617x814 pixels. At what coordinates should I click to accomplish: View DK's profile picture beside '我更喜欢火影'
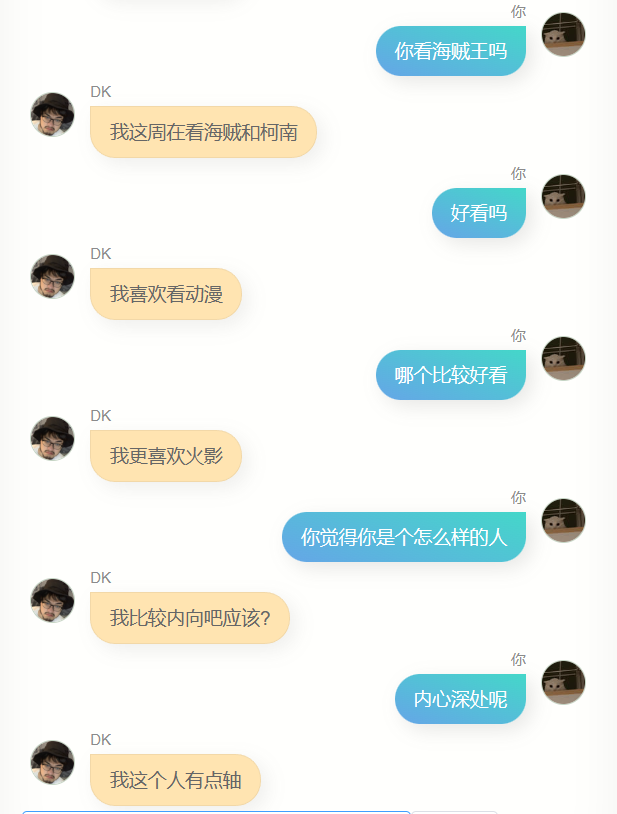point(52,439)
